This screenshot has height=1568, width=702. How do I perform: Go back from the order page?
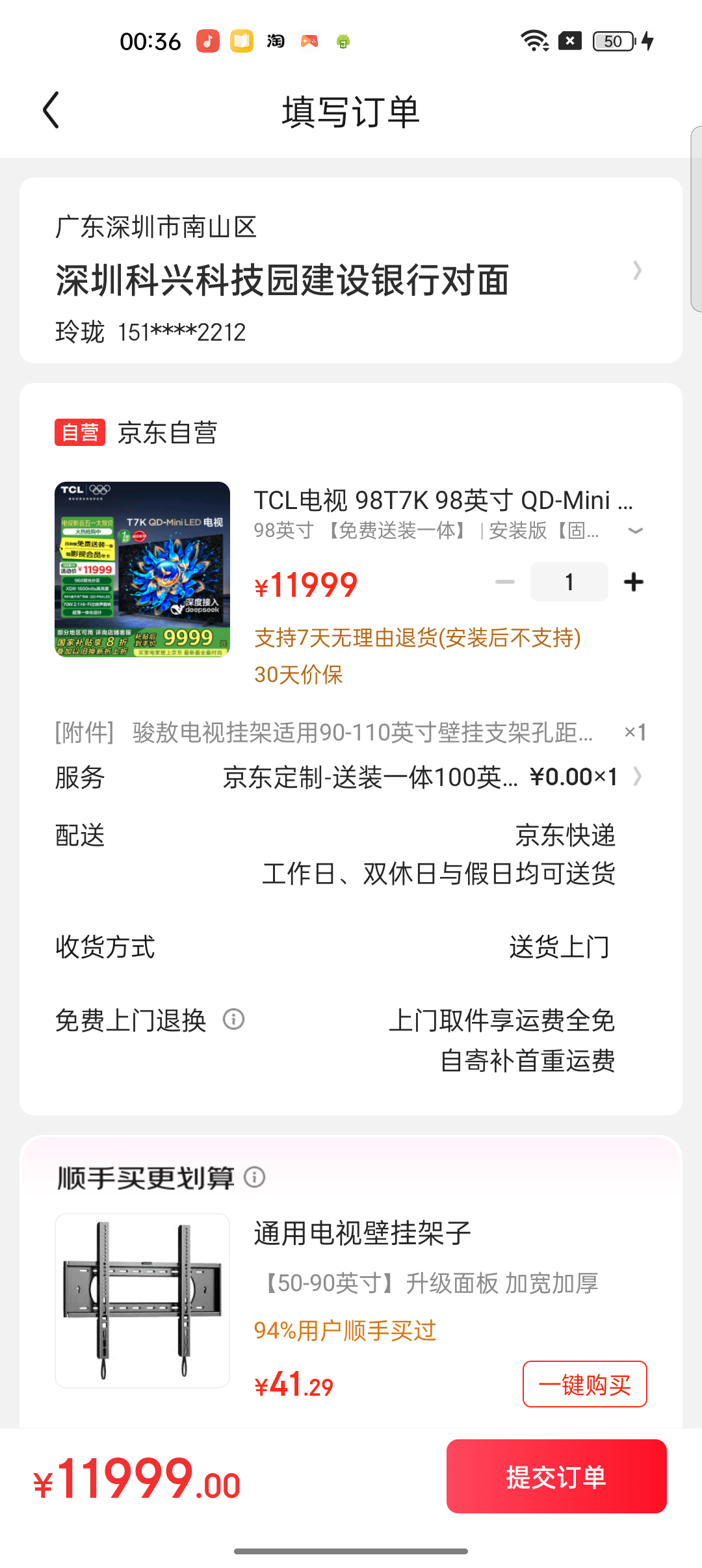click(x=51, y=111)
